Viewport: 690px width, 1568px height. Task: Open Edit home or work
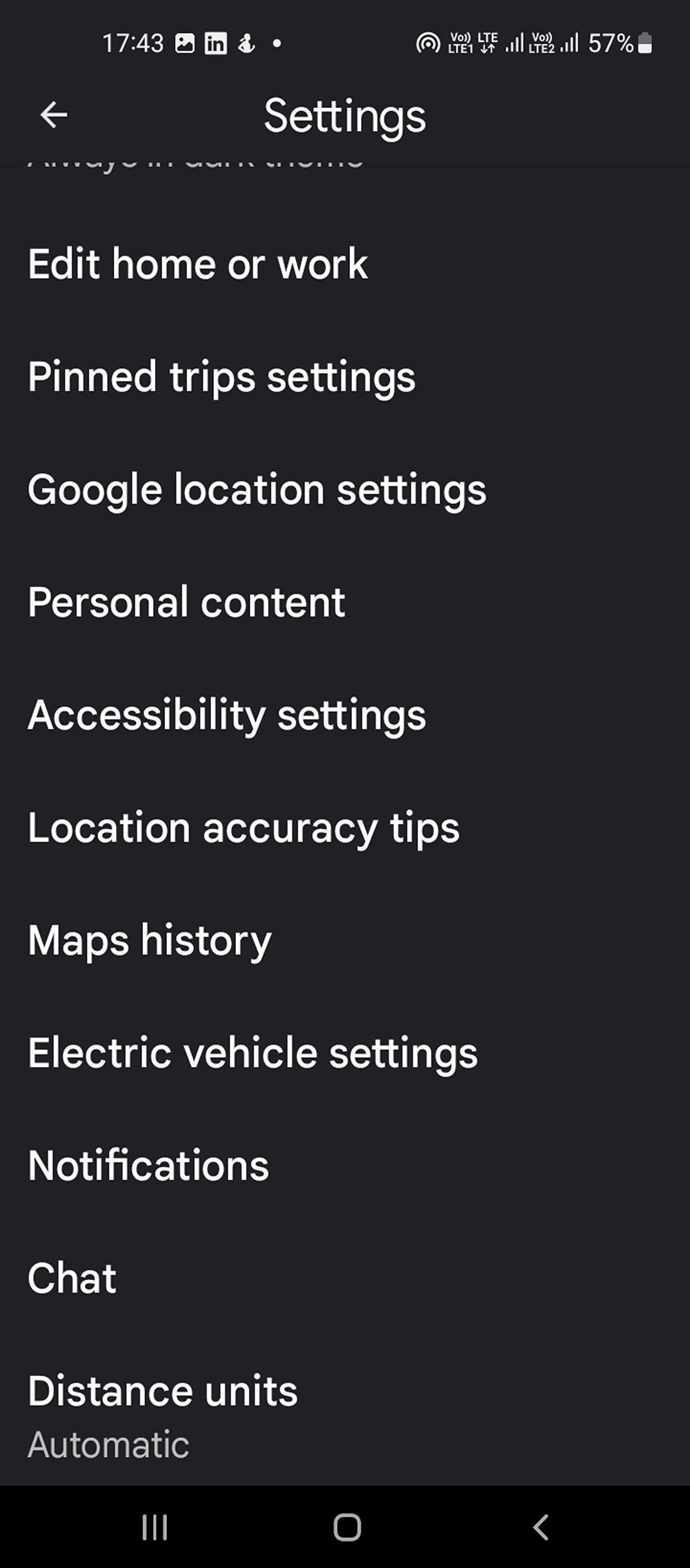(x=198, y=263)
